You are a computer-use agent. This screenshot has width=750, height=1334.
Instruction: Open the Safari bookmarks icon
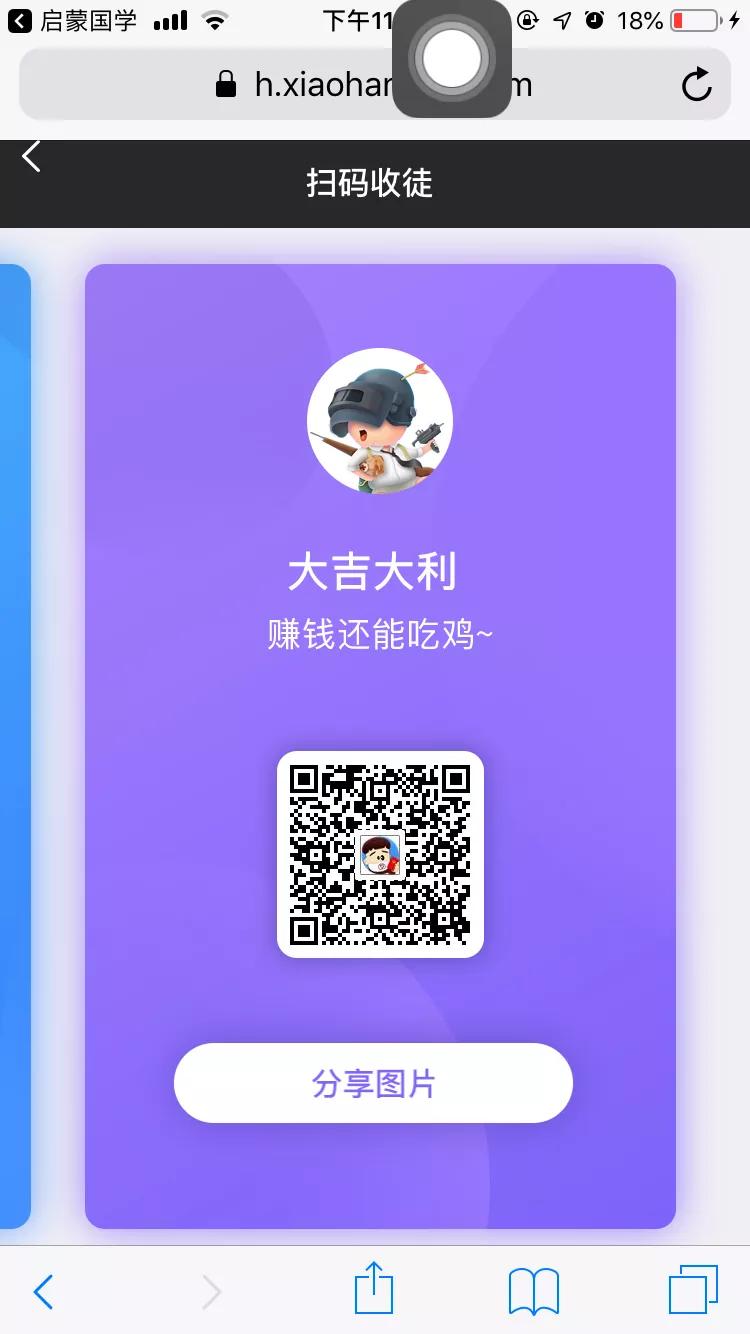(533, 1291)
